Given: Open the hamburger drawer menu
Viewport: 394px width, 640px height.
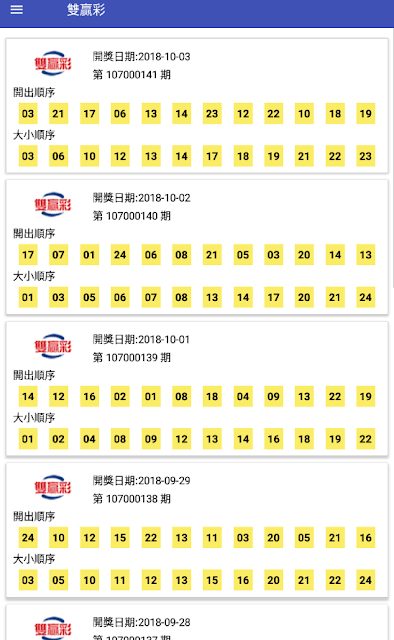Looking at the screenshot, I should click(x=17, y=9).
